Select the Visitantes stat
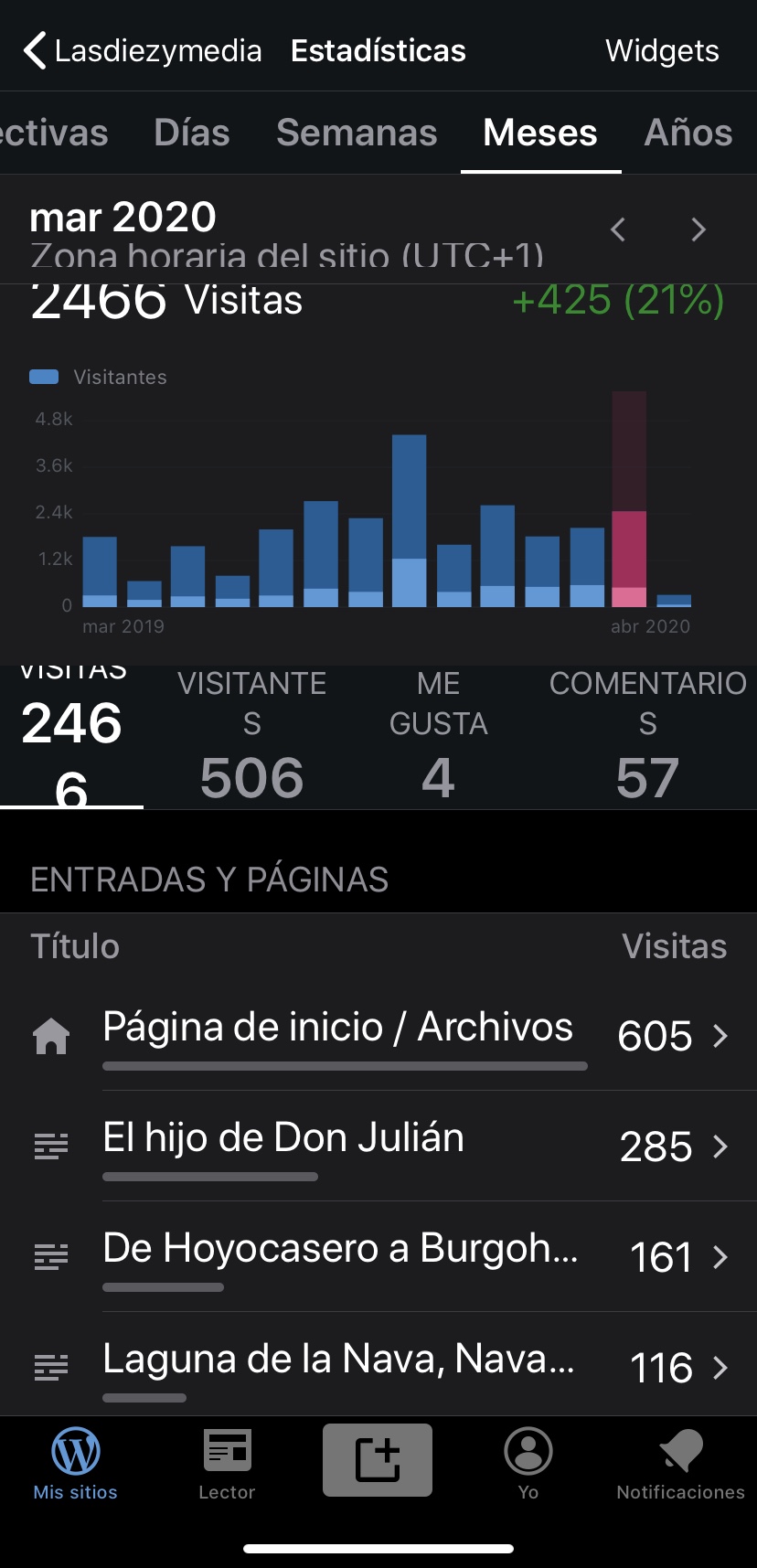 click(251, 736)
